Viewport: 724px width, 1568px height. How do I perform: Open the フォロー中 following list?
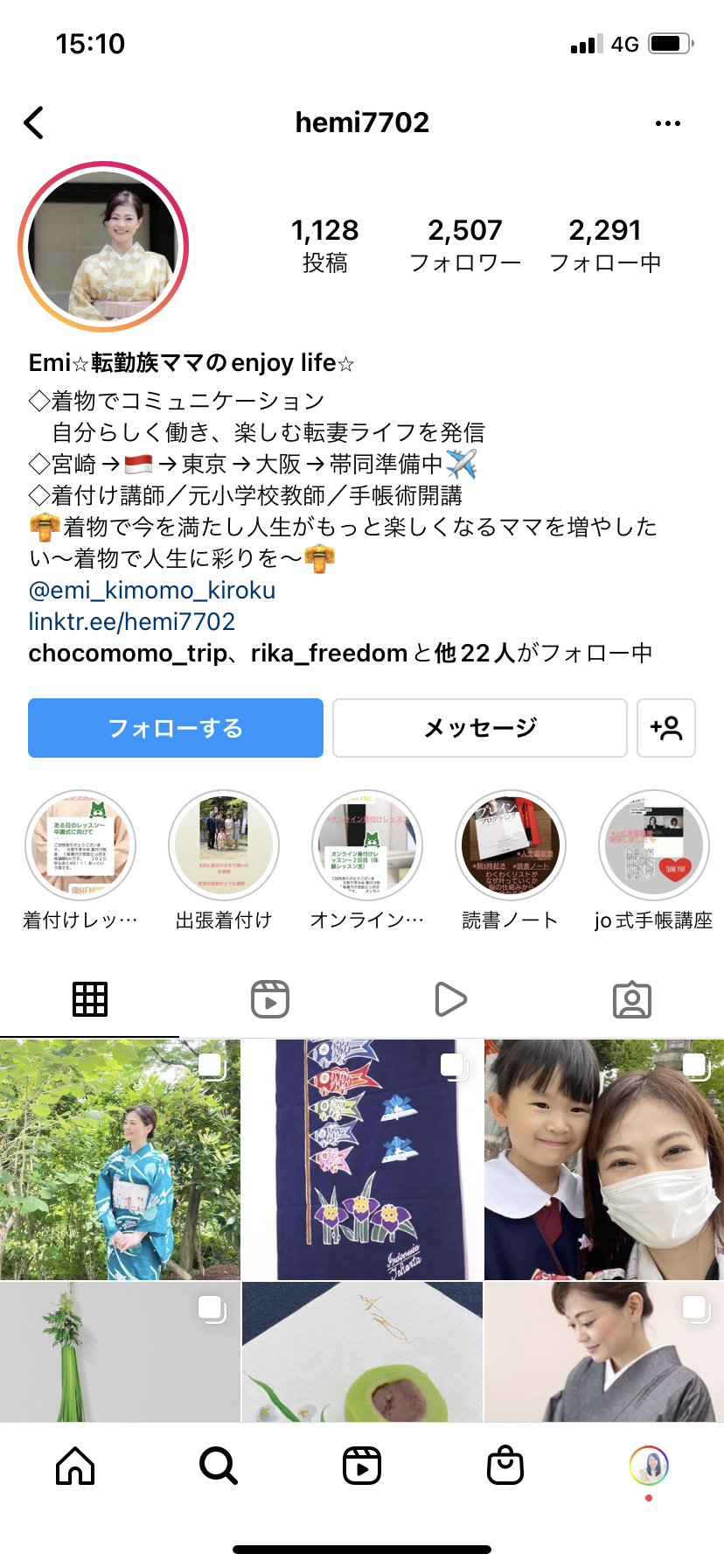coord(605,245)
